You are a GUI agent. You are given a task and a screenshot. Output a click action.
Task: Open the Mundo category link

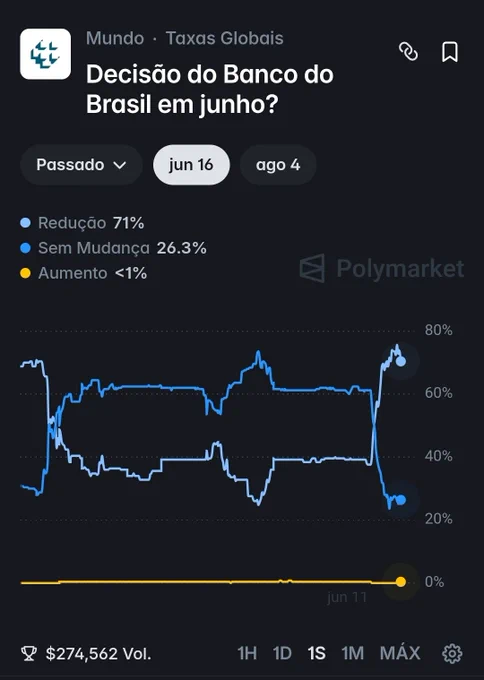115,38
